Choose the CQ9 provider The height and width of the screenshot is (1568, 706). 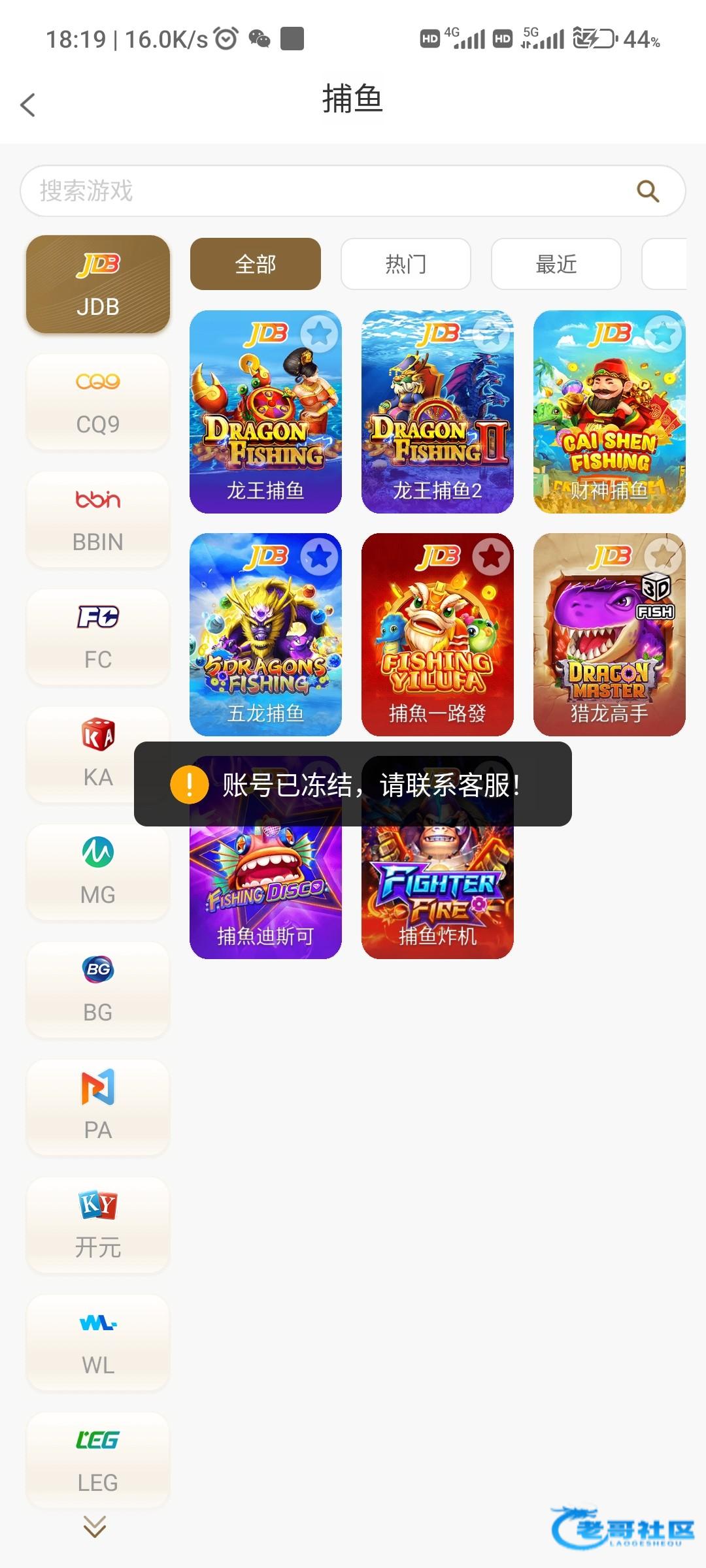pyautogui.click(x=98, y=402)
